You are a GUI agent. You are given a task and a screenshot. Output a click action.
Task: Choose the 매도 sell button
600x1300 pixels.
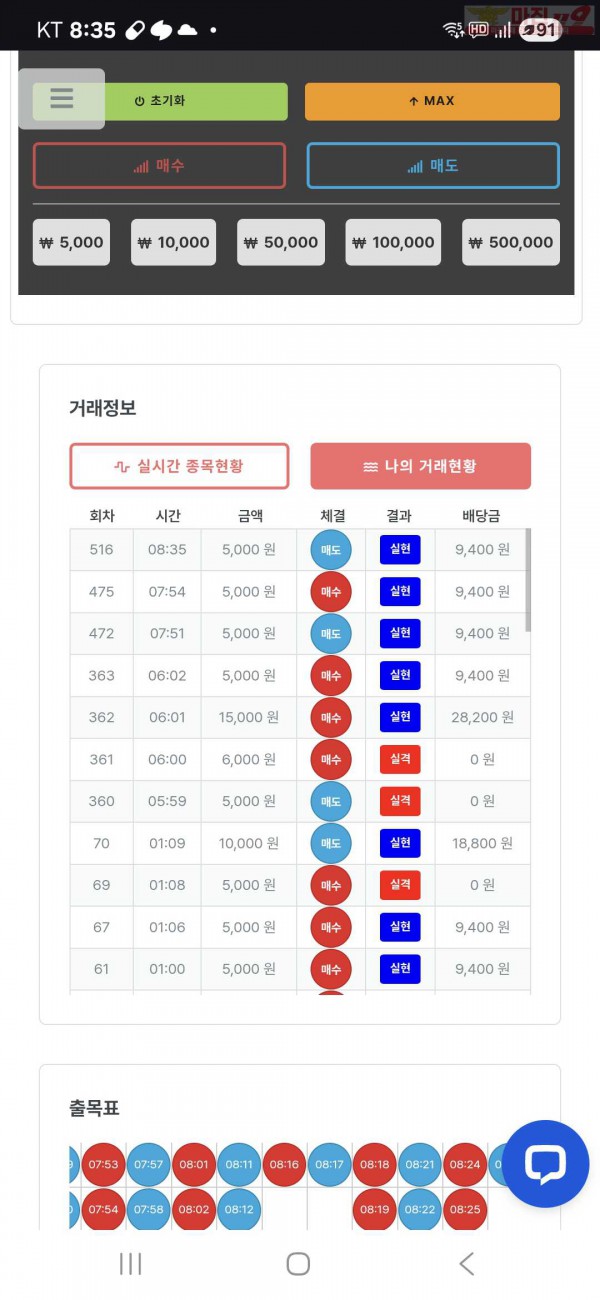pyautogui.click(x=433, y=166)
